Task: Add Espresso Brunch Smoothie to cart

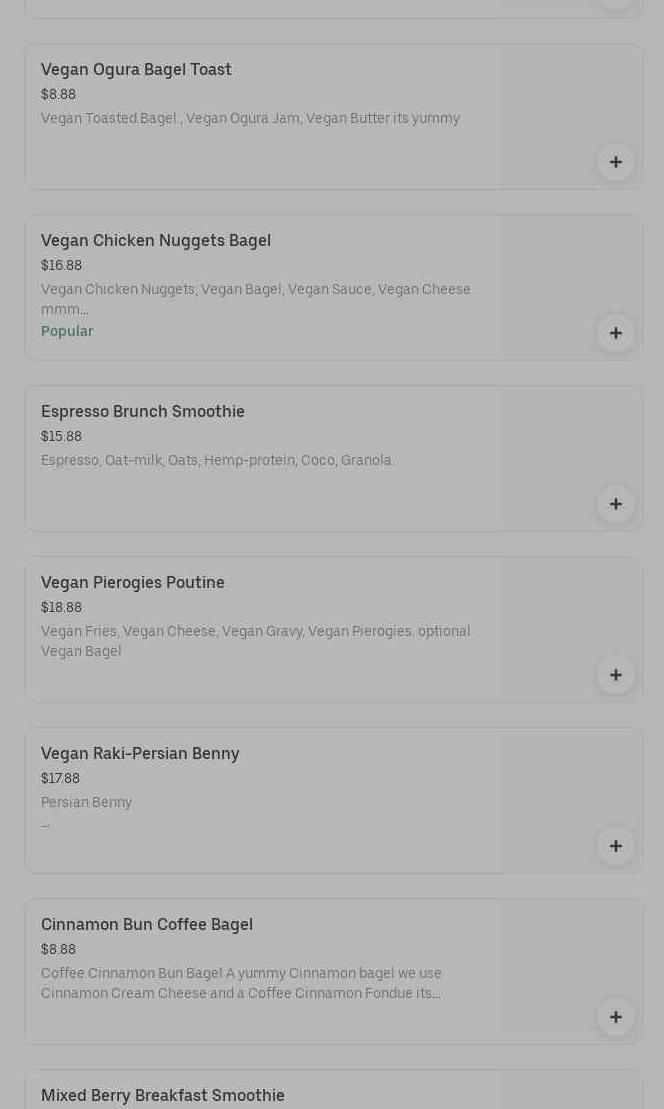Action: coord(615,504)
